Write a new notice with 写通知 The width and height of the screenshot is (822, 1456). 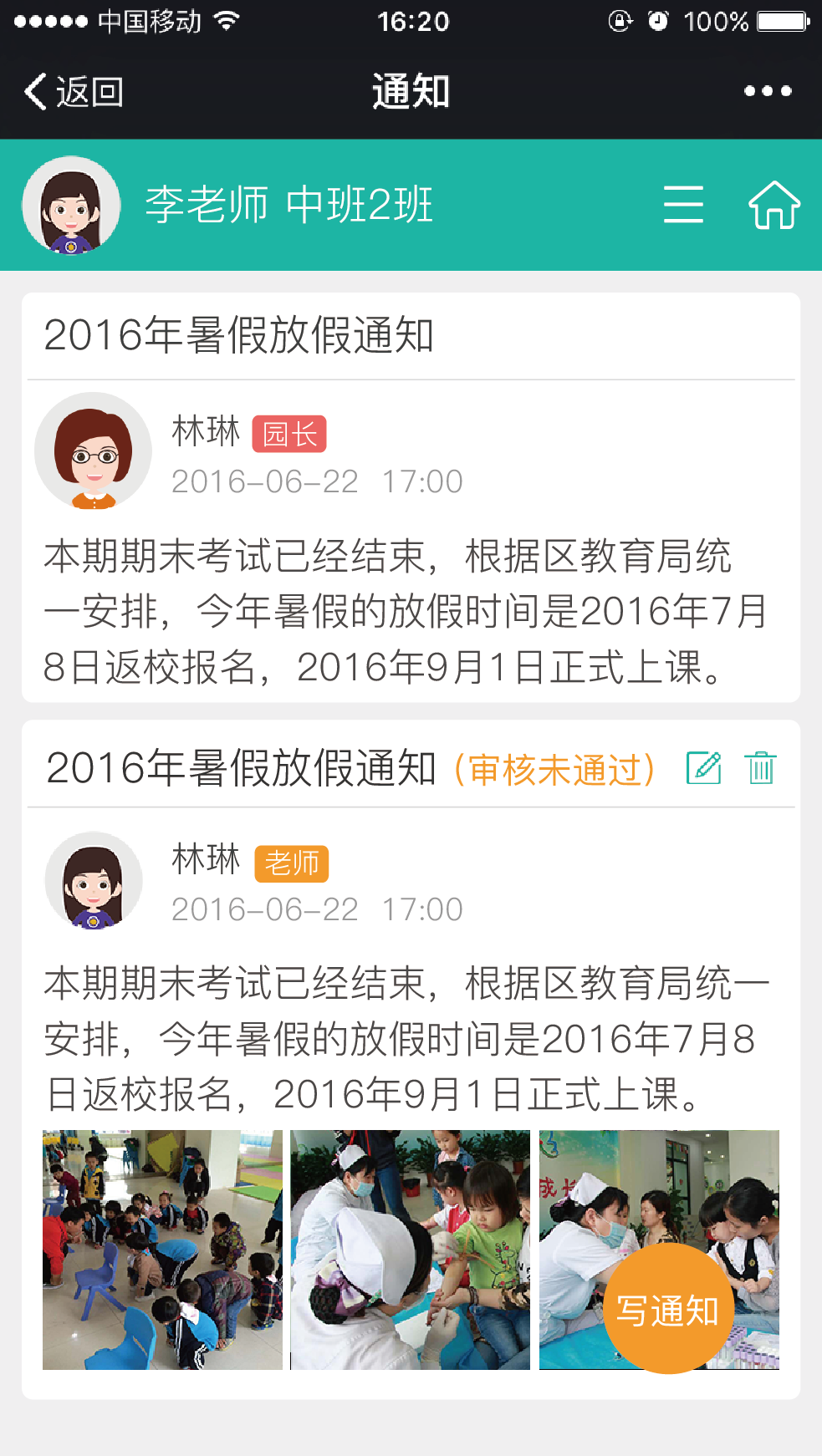click(668, 1309)
